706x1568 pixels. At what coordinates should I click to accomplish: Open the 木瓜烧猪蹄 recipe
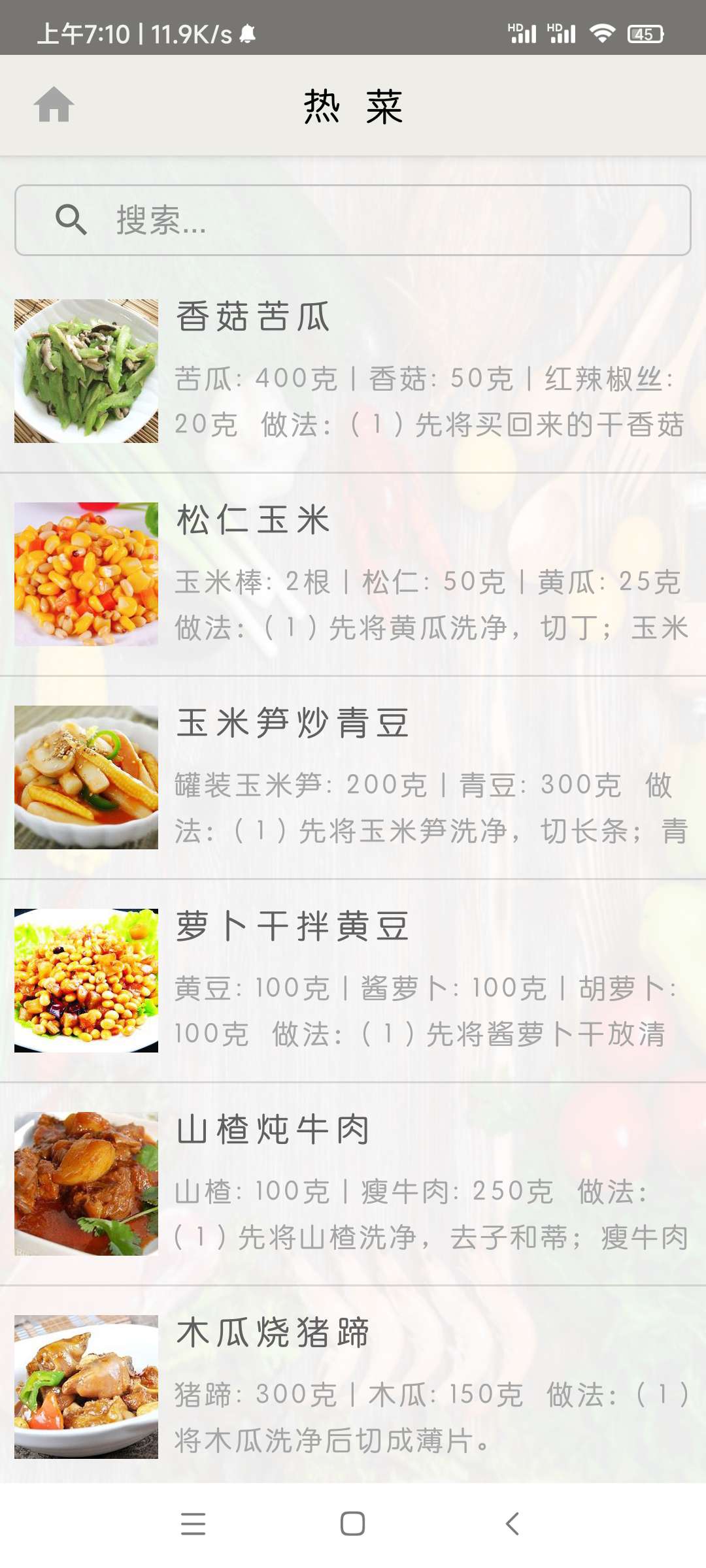tap(353, 1386)
